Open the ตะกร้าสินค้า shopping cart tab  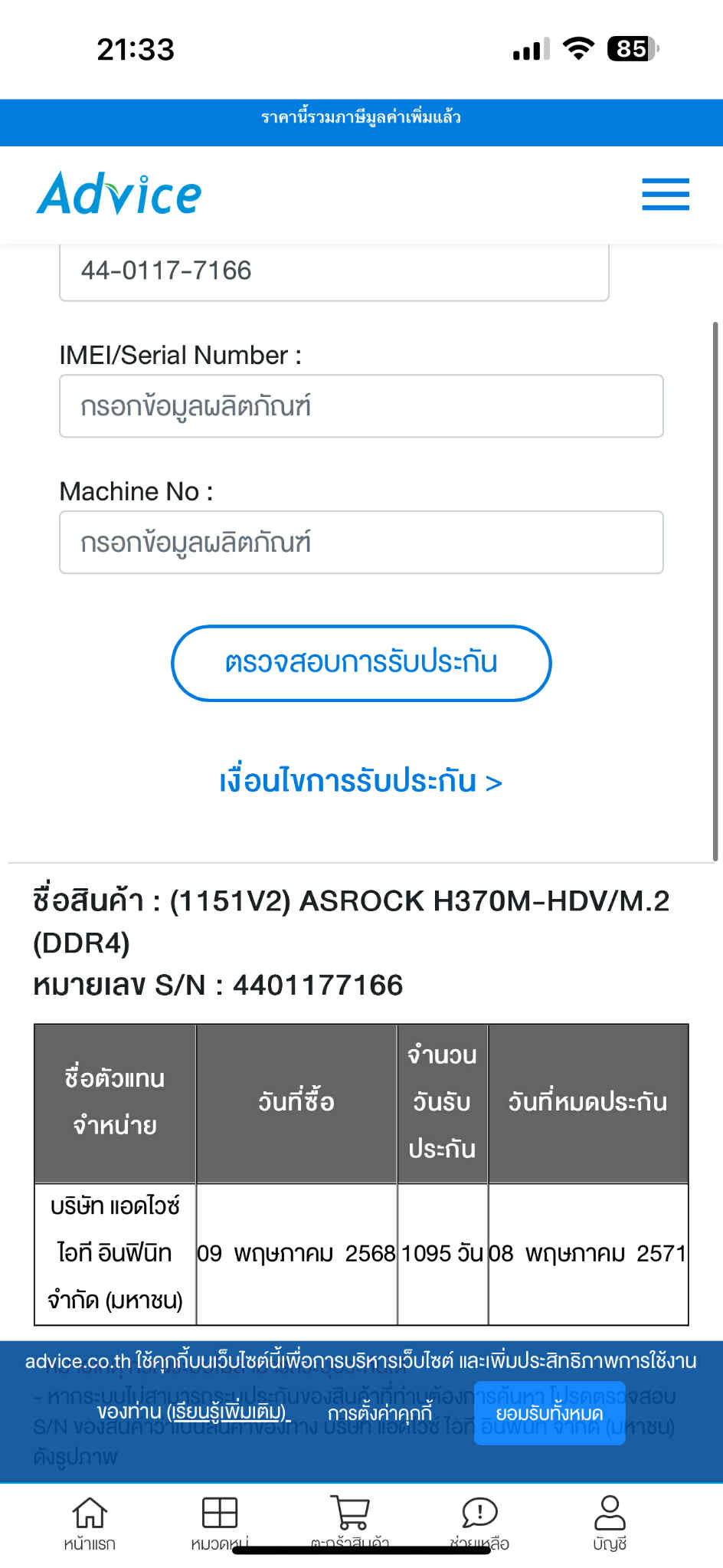pos(350,1523)
